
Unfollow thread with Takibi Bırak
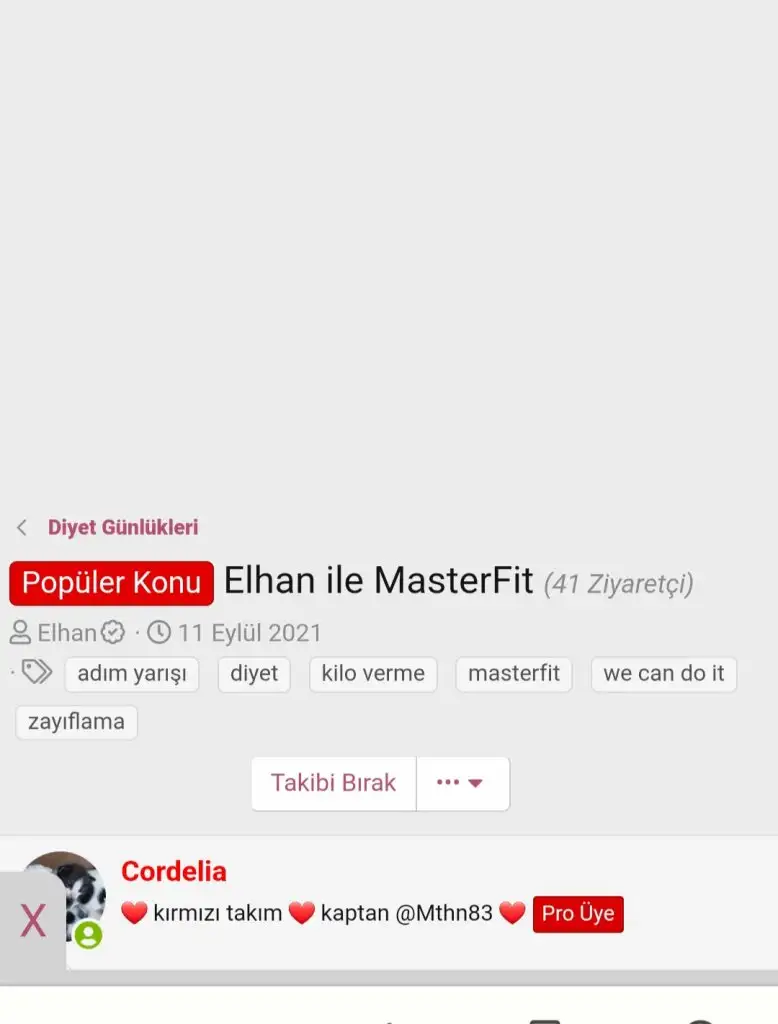tap(333, 783)
